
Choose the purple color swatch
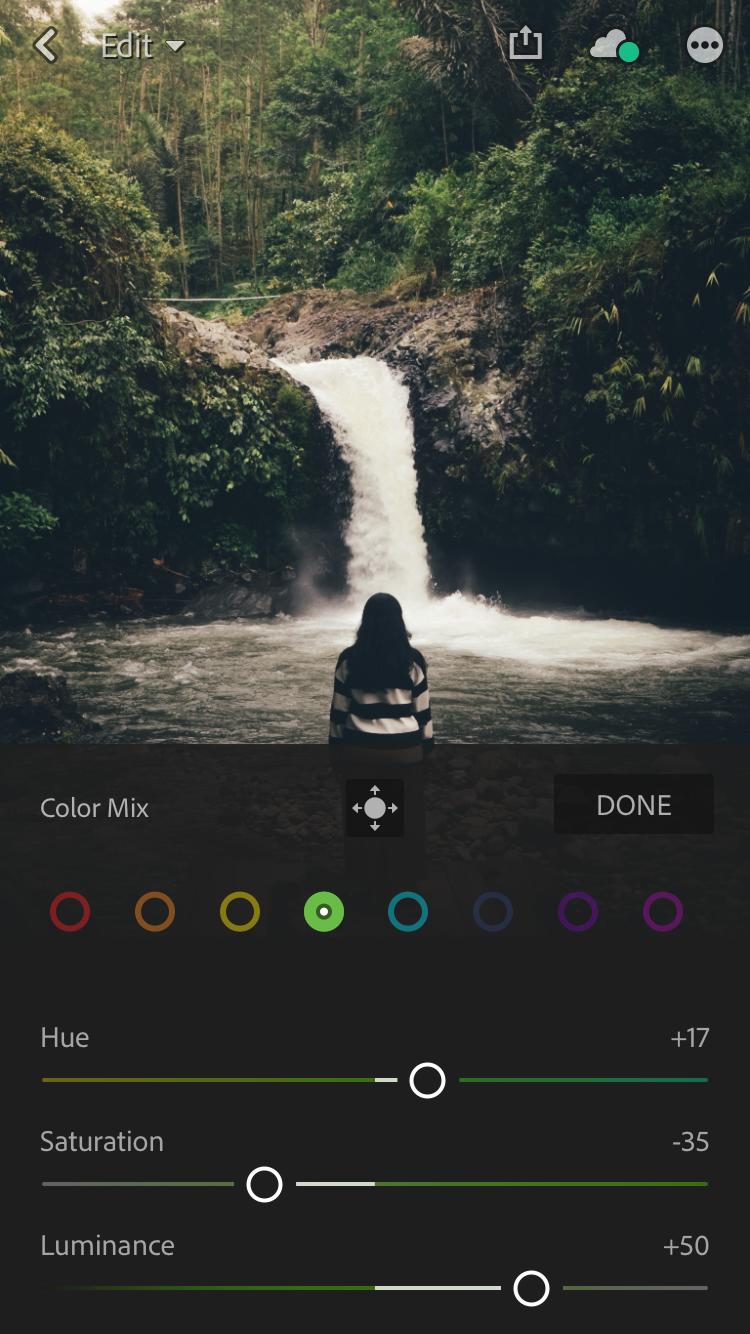click(578, 912)
